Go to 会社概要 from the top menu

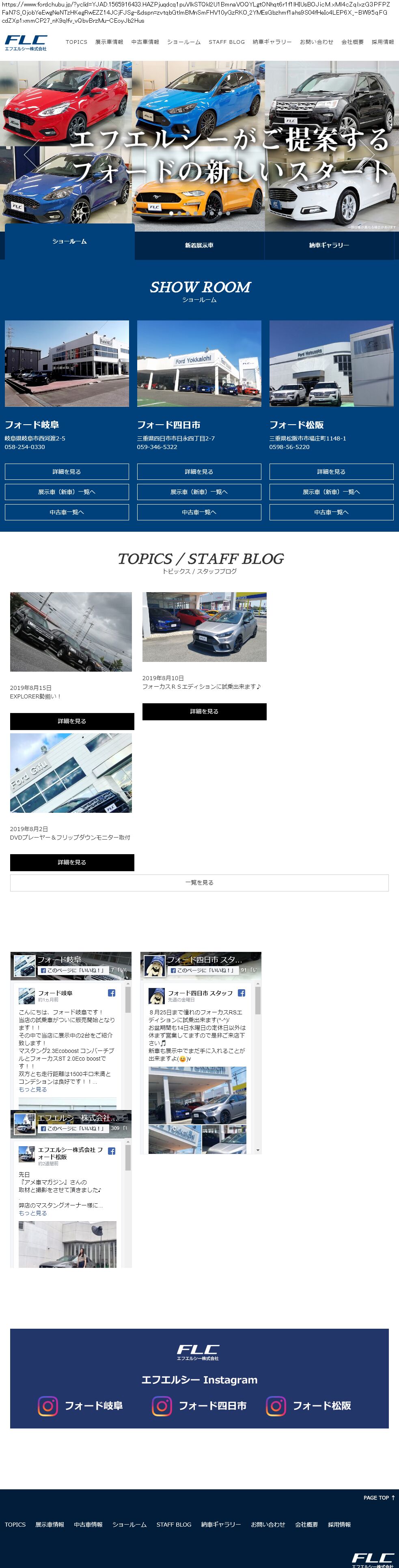352,42
